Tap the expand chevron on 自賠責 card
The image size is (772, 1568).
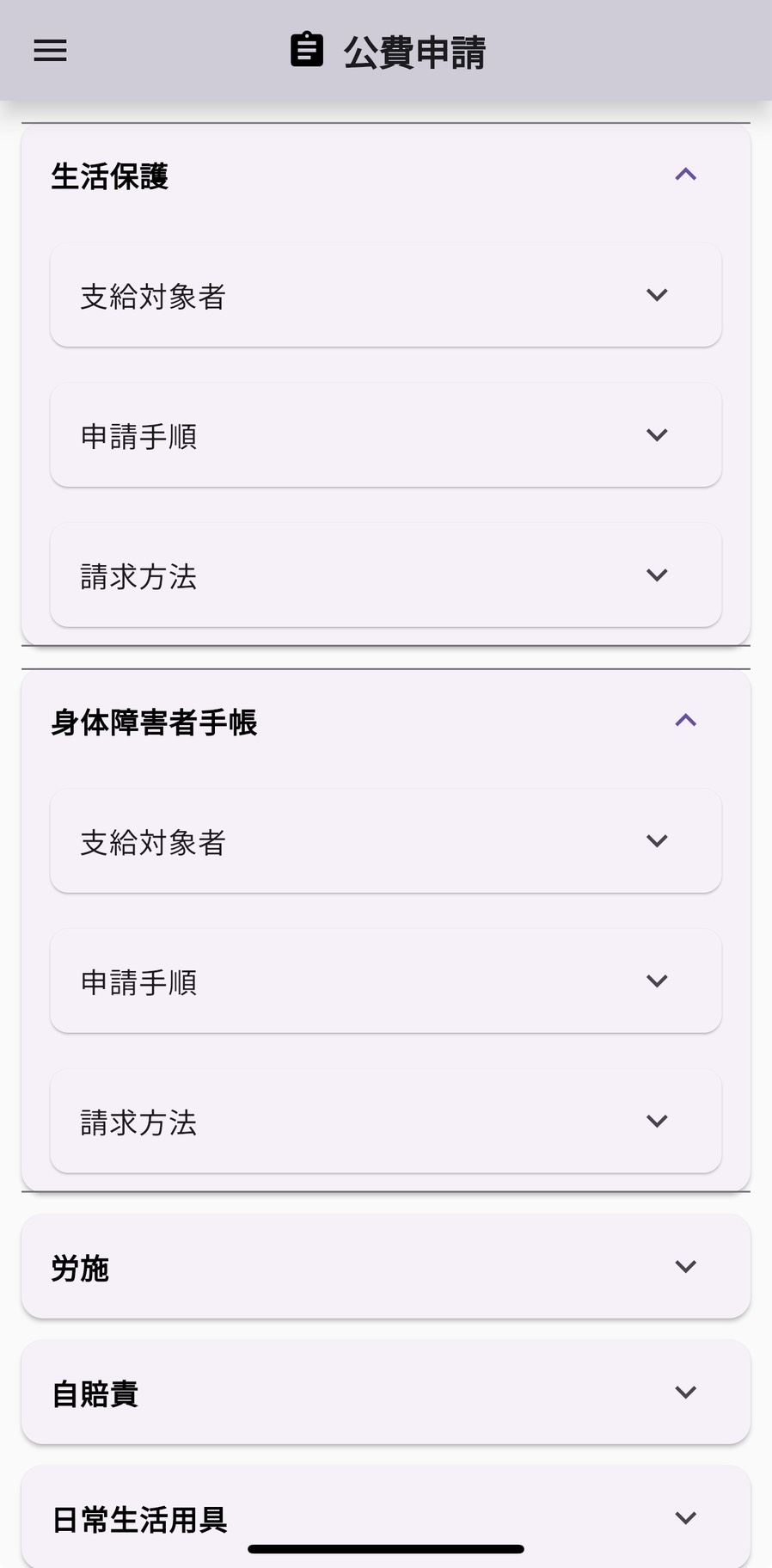(685, 1392)
